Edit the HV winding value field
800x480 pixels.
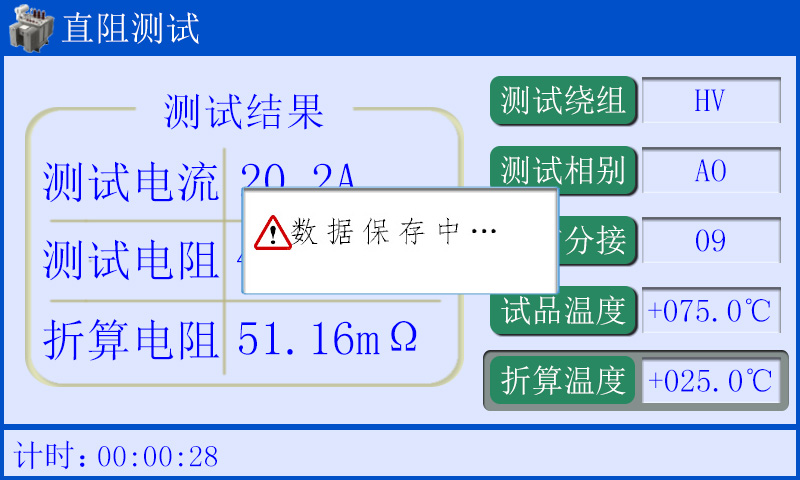(710, 101)
